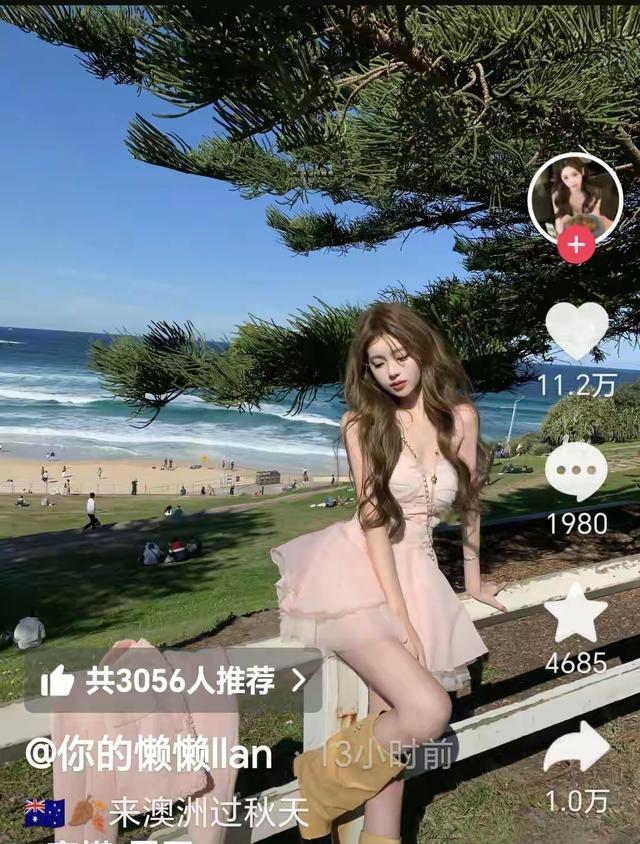Viewport: 640px width, 844px height.
Task: Like this video with the heart
Action: (x=577, y=329)
